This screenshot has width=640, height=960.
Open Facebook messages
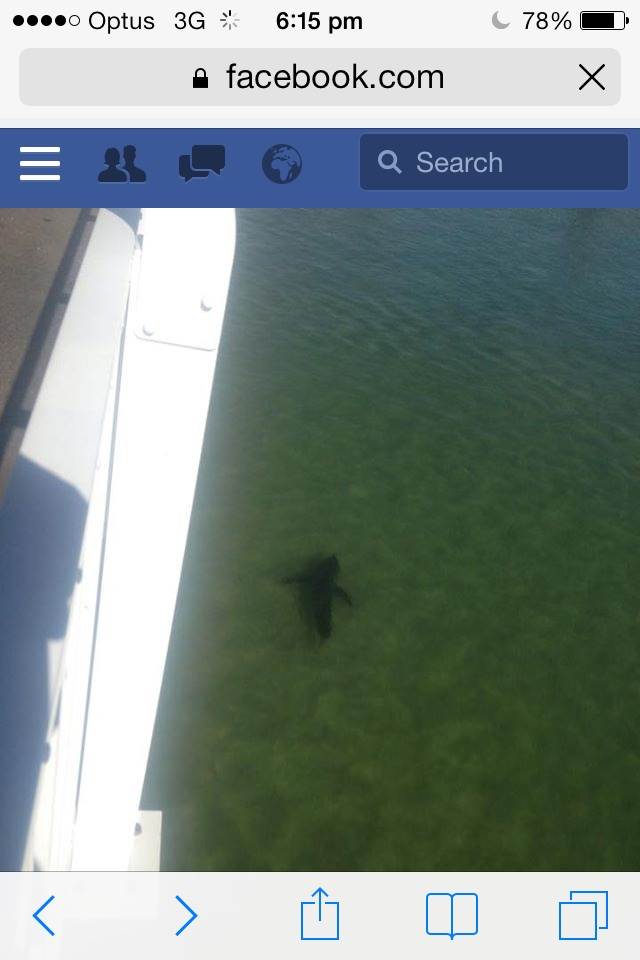click(x=202, y=164)
